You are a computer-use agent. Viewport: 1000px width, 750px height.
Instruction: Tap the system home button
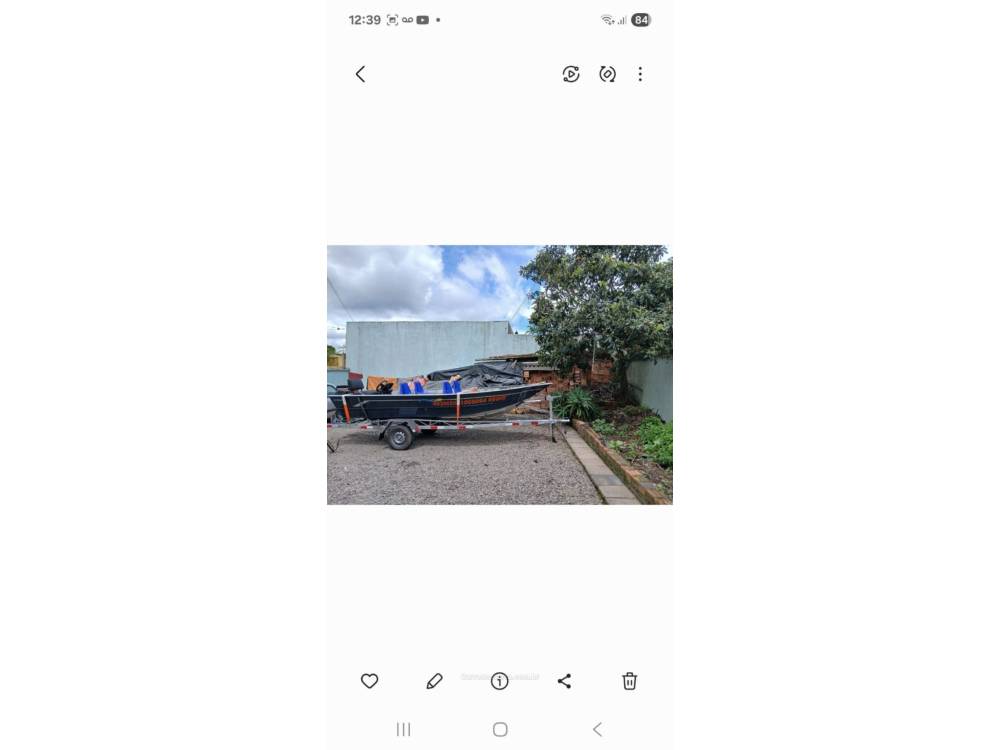[x=500, y=729]
